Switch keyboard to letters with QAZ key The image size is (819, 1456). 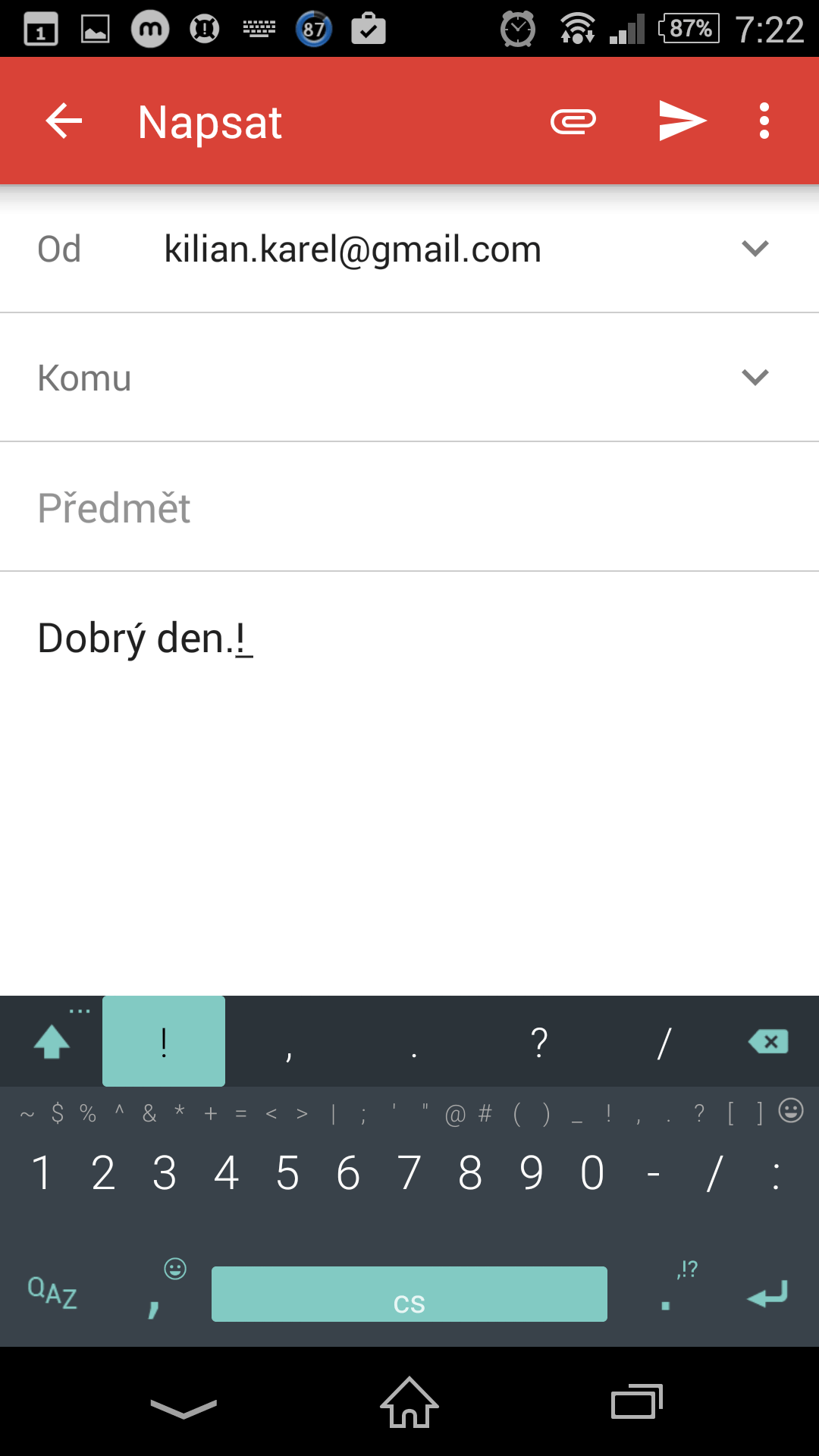pos(52,1292)
